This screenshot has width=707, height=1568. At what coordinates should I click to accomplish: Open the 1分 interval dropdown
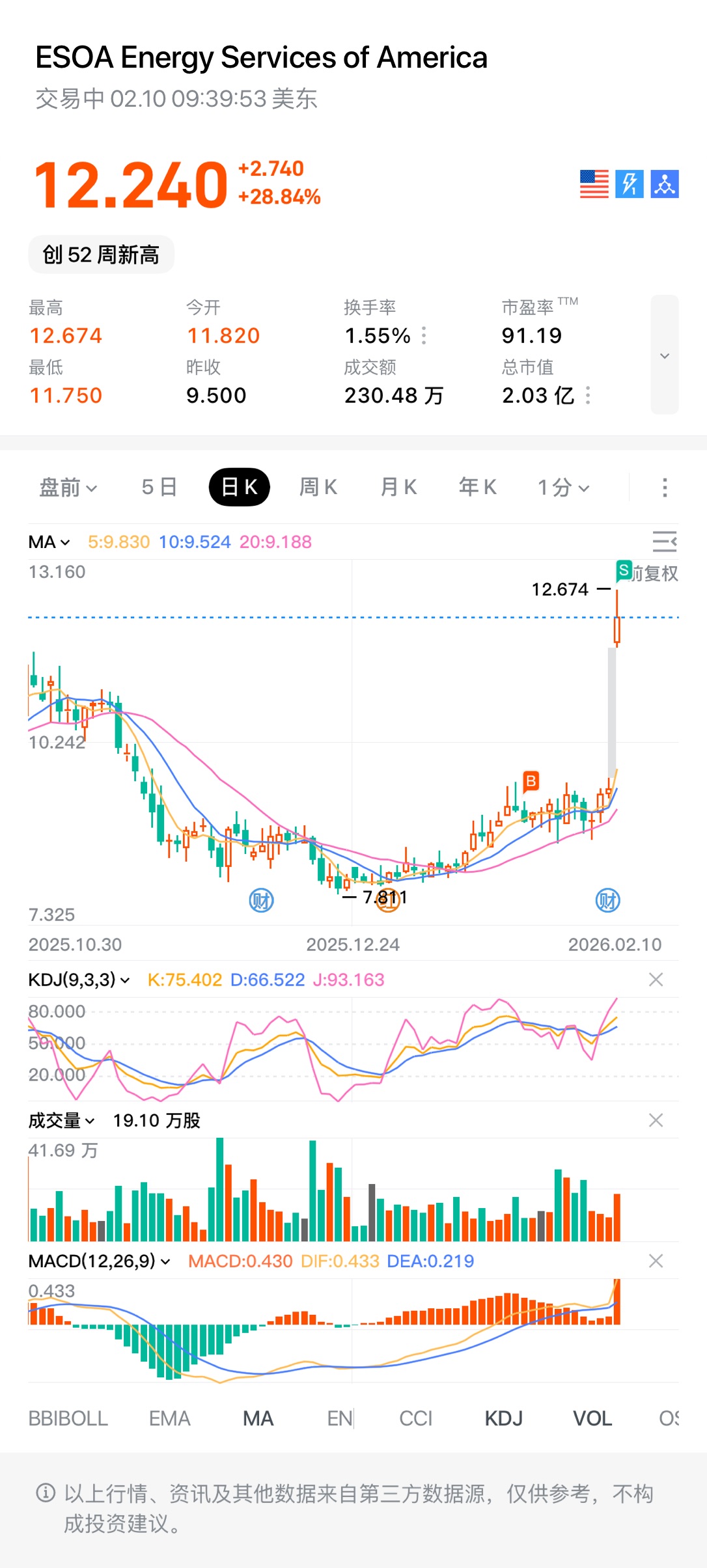[563, 487]
